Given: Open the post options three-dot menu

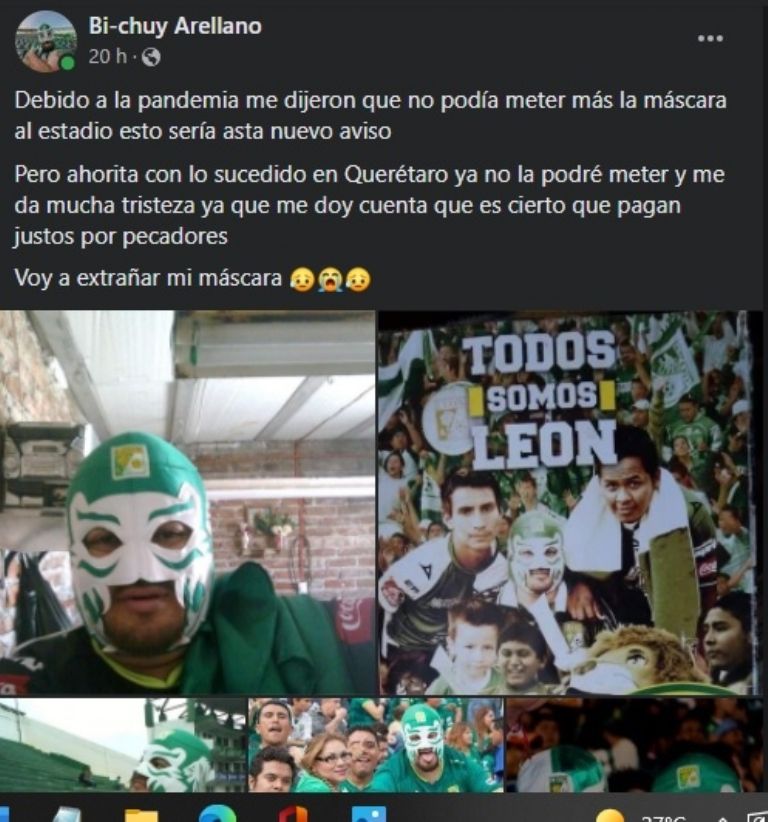Looking at the screenshot, I should tap(710, 38).
